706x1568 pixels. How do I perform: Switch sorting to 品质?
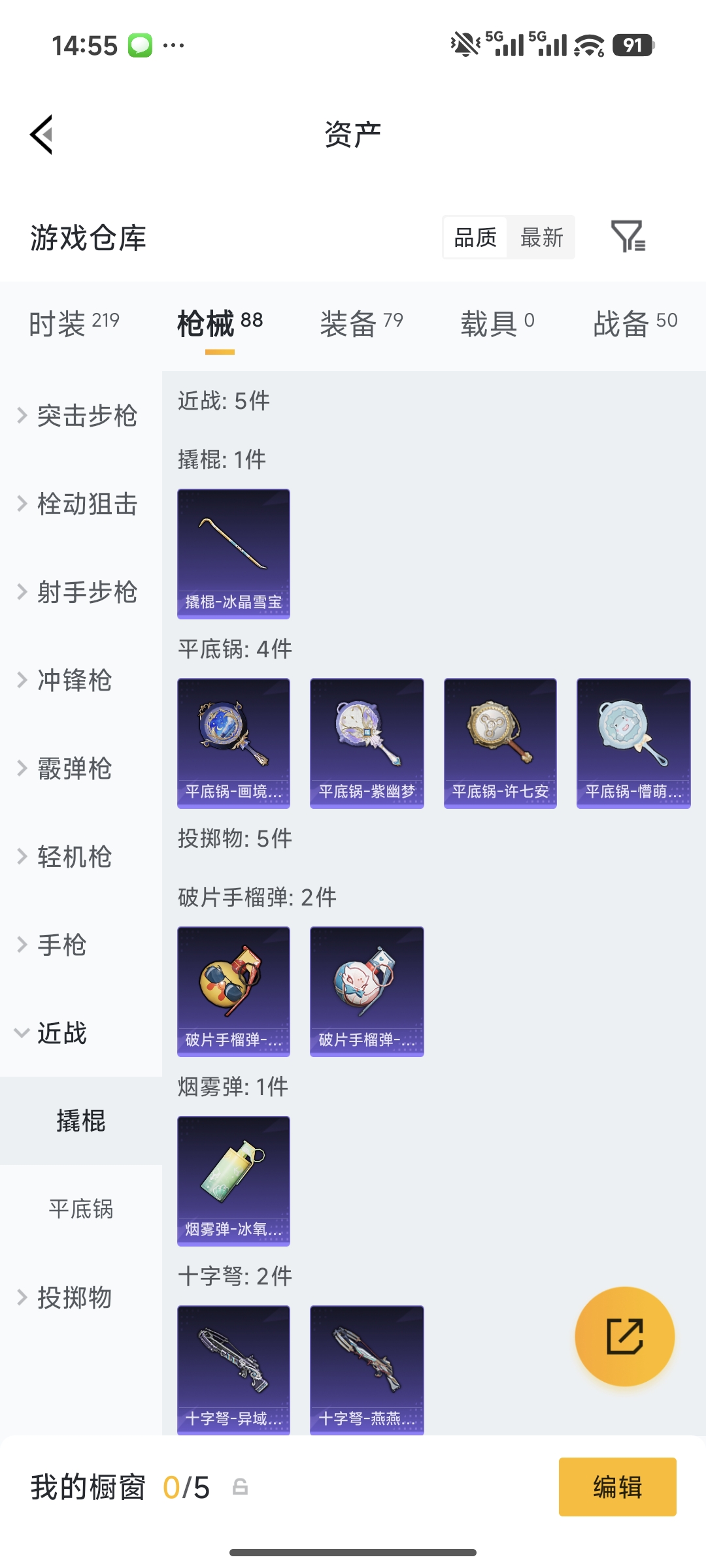point(475,238)
